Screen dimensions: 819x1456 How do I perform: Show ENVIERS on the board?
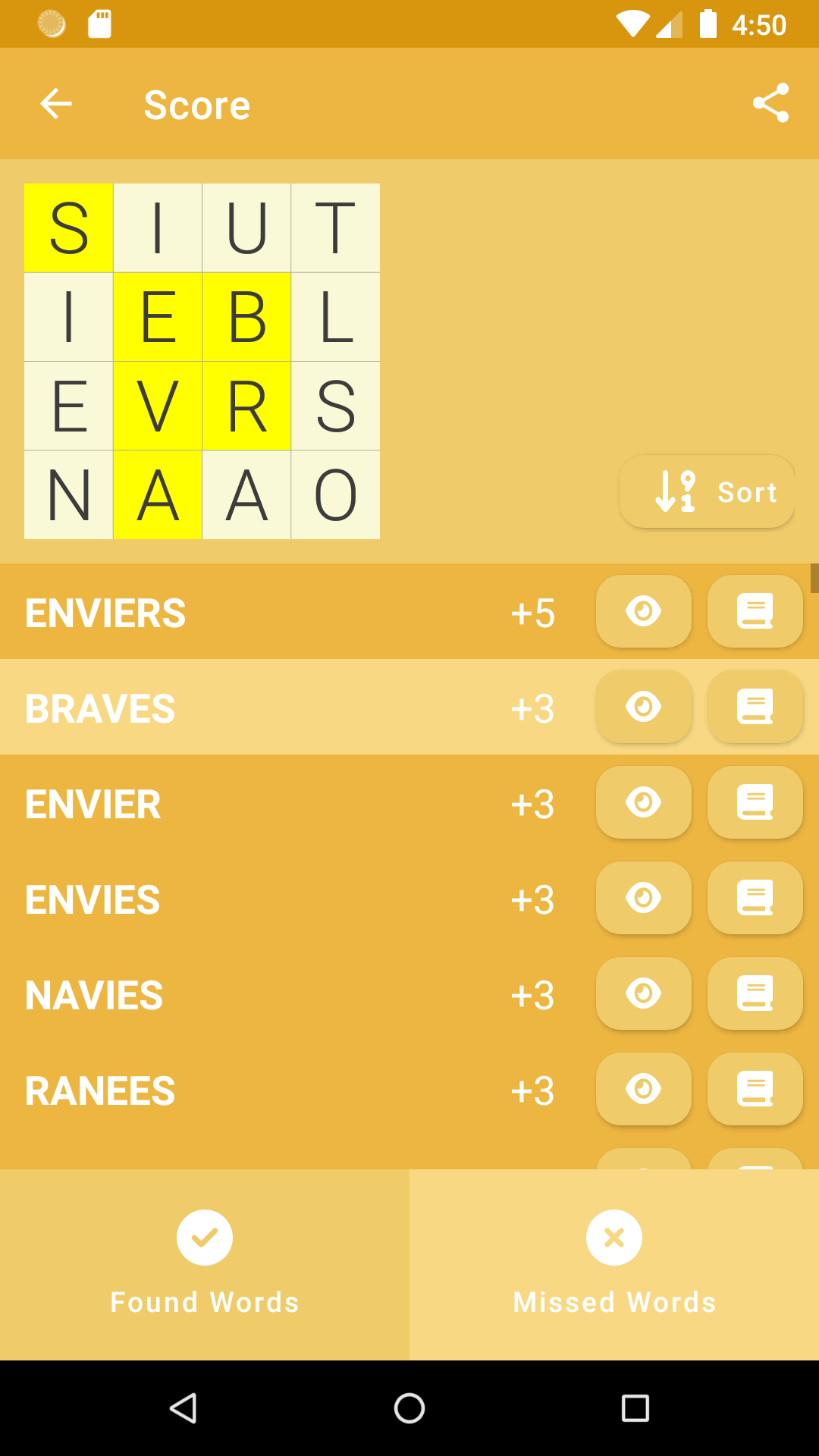click(644, 611)
